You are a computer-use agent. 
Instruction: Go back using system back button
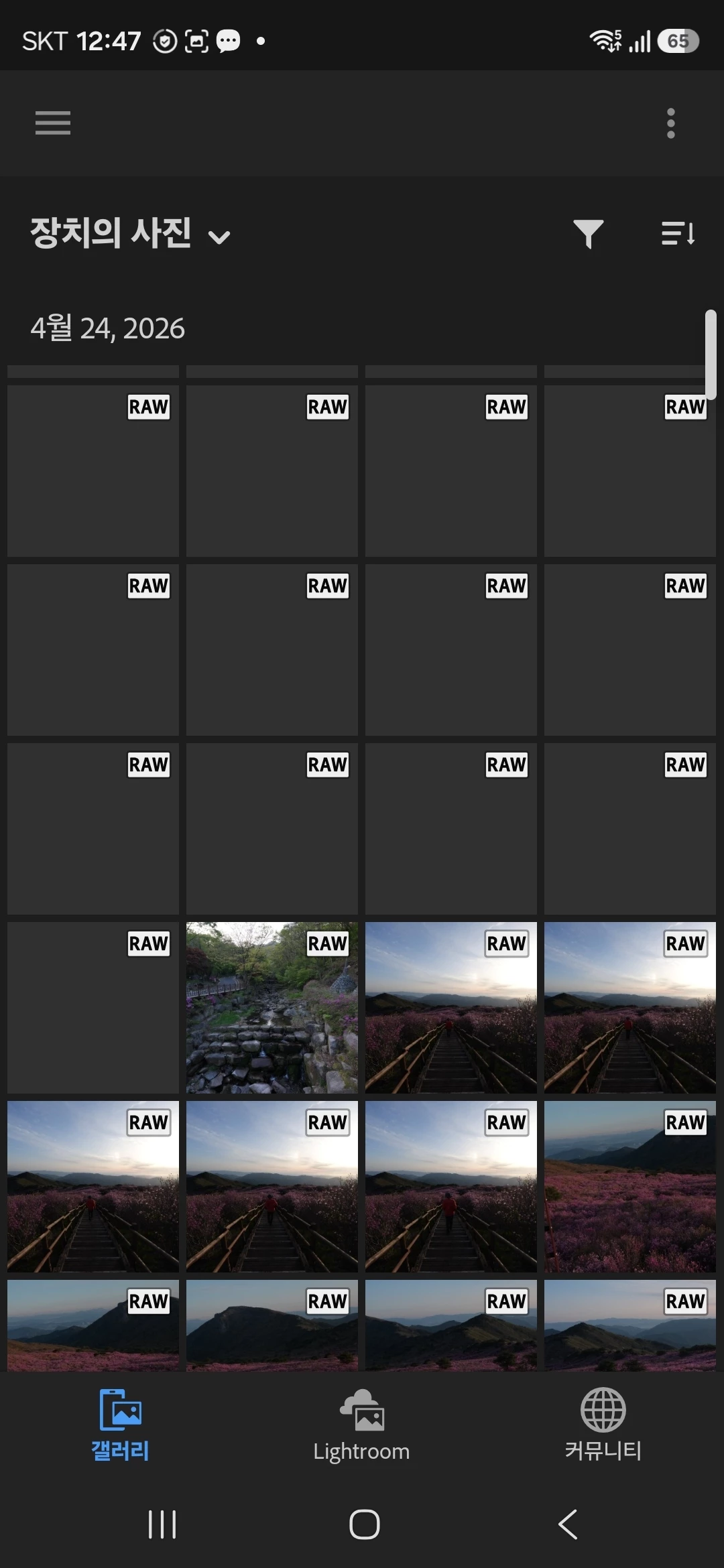coord(567,1524)
